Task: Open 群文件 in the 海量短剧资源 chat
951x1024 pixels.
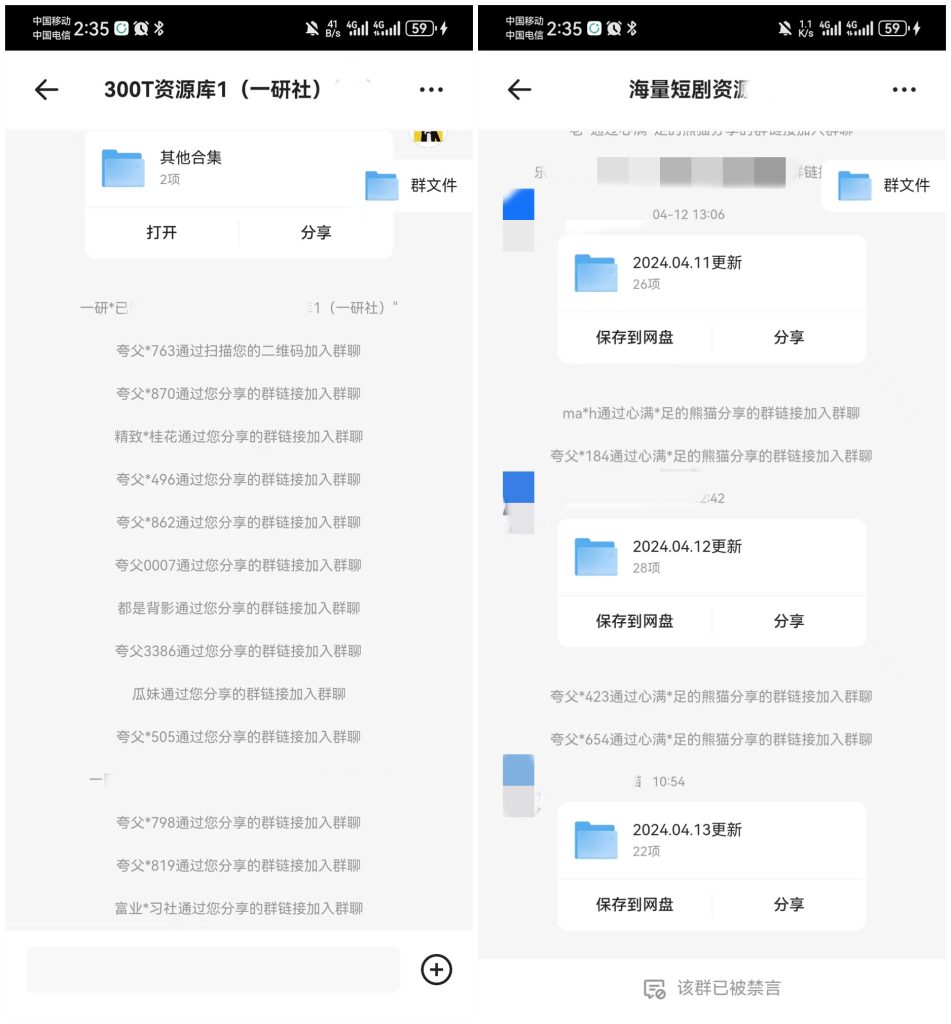Action: tap(885, 185)
